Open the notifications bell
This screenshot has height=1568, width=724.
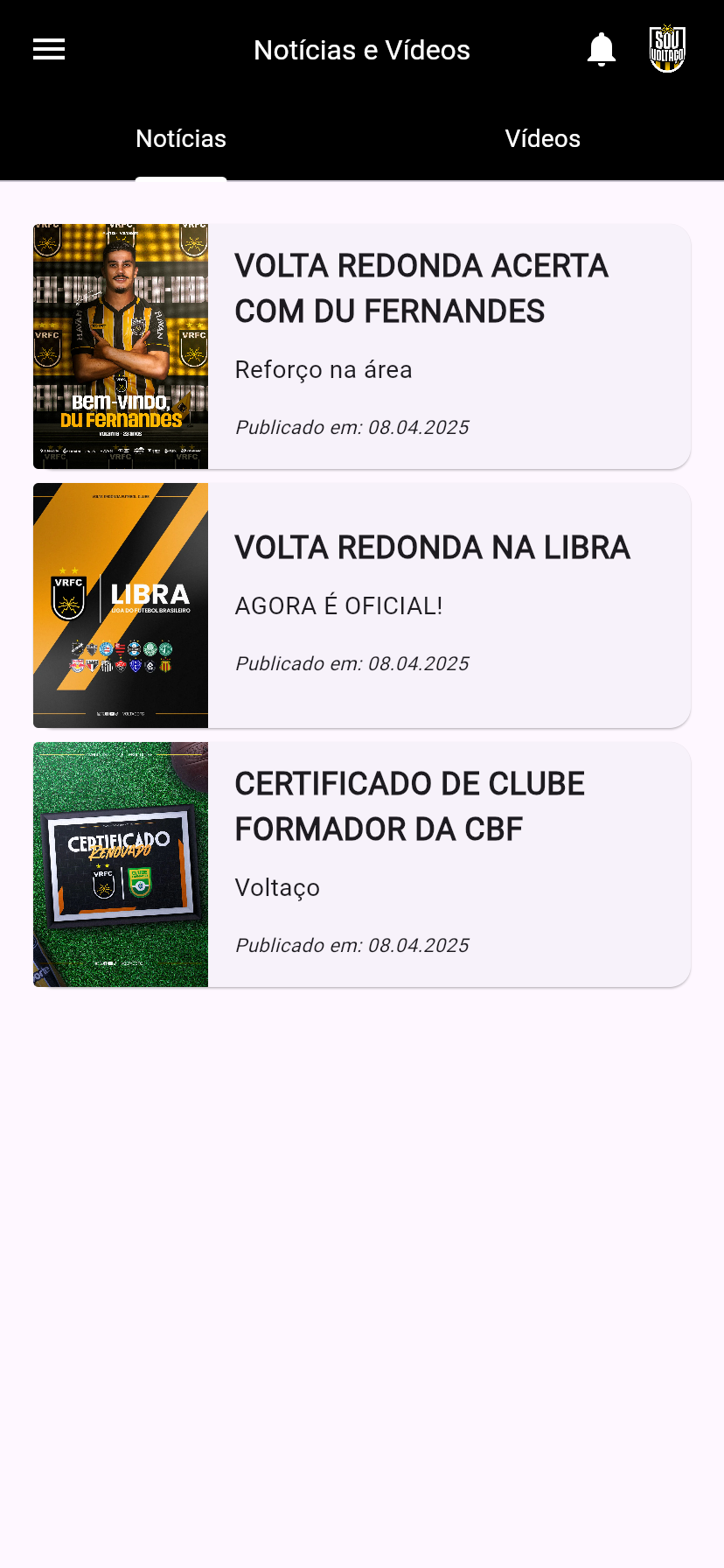[602, 50]
